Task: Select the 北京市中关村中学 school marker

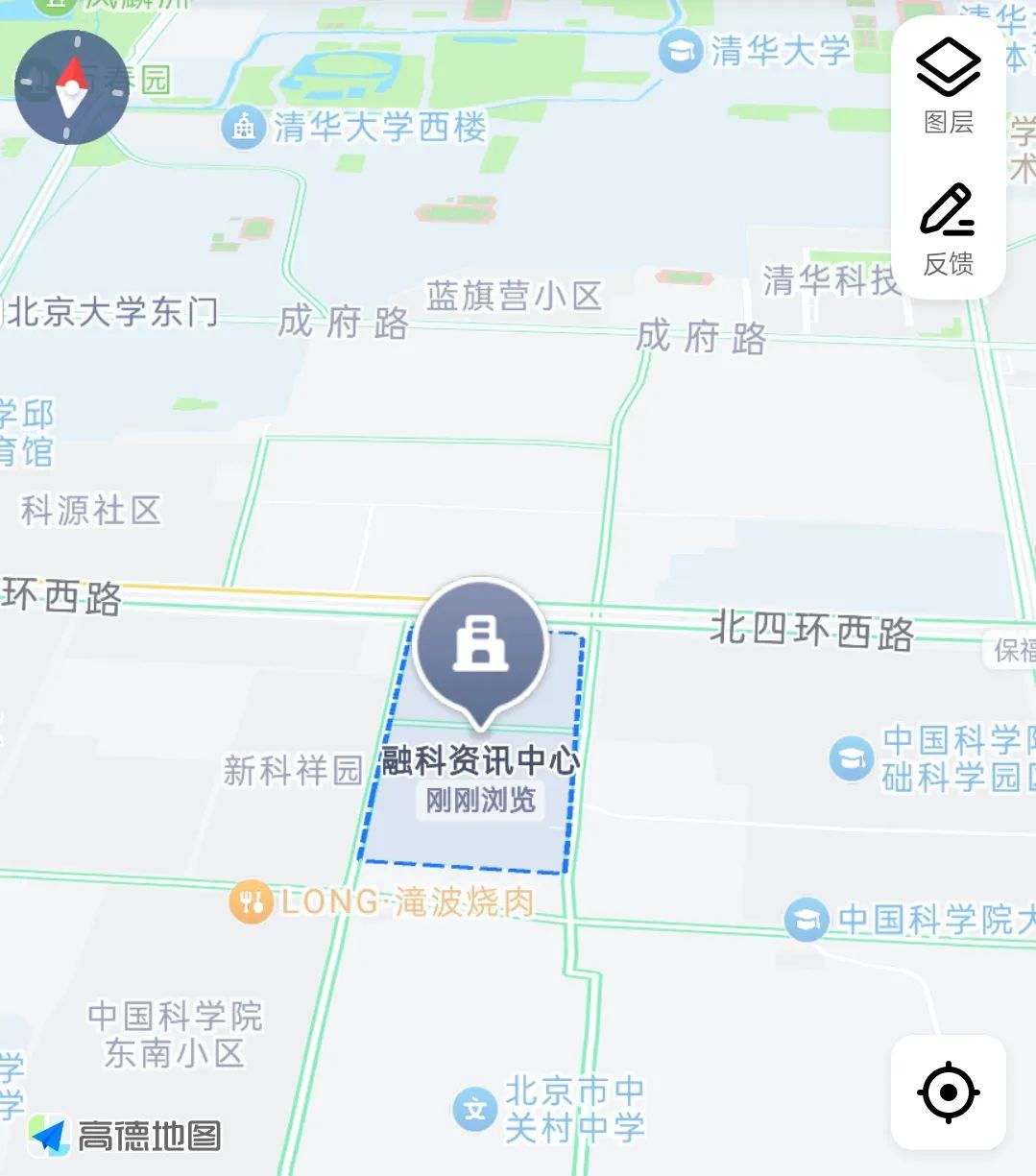Action: [x=474, y=1110]
